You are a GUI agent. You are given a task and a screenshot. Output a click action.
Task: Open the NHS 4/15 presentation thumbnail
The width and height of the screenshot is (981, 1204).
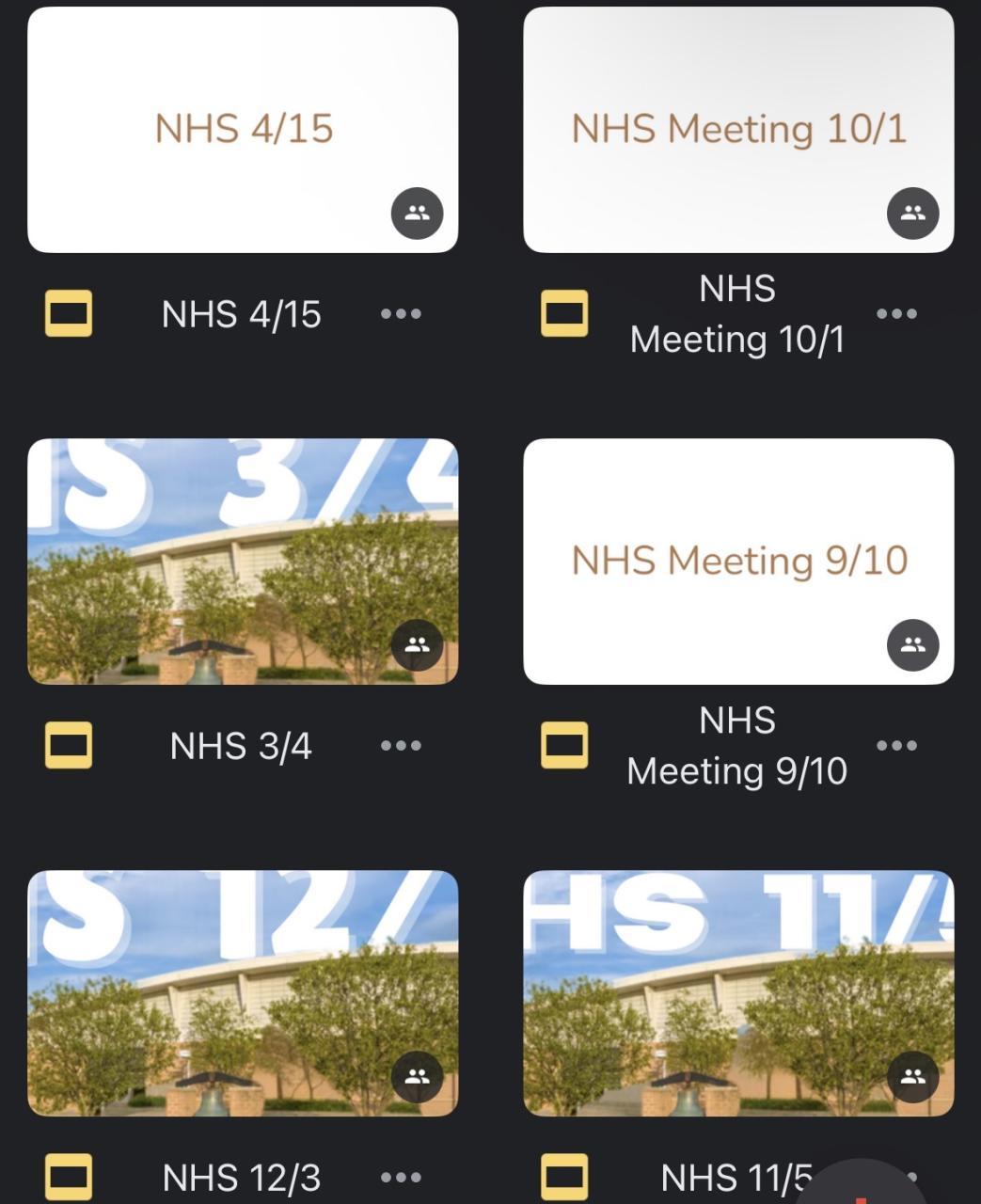click(x=243, y=130)
